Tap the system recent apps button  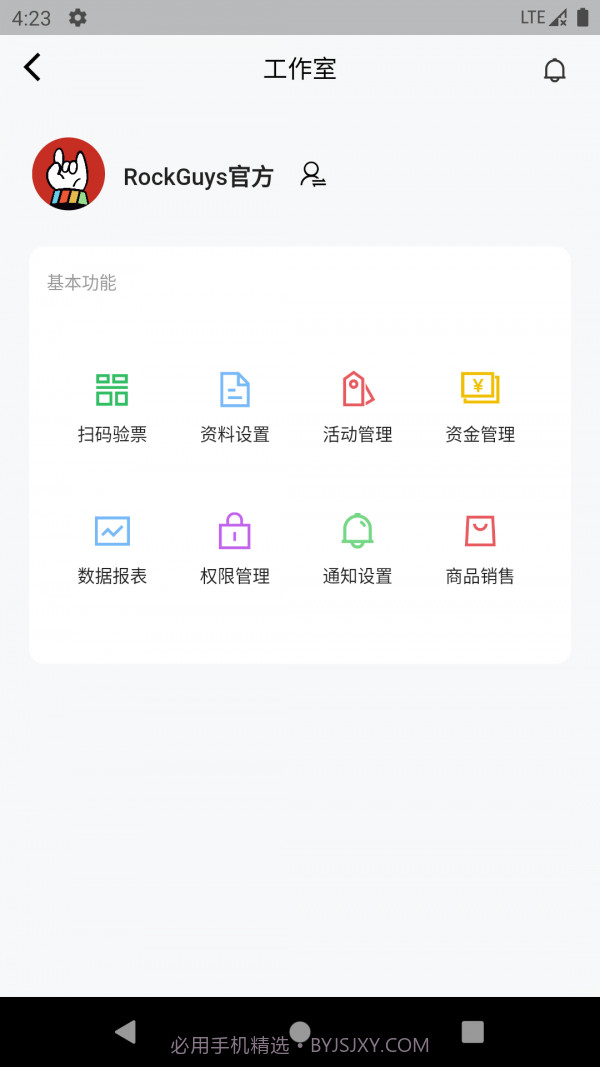click(473, 1032)
